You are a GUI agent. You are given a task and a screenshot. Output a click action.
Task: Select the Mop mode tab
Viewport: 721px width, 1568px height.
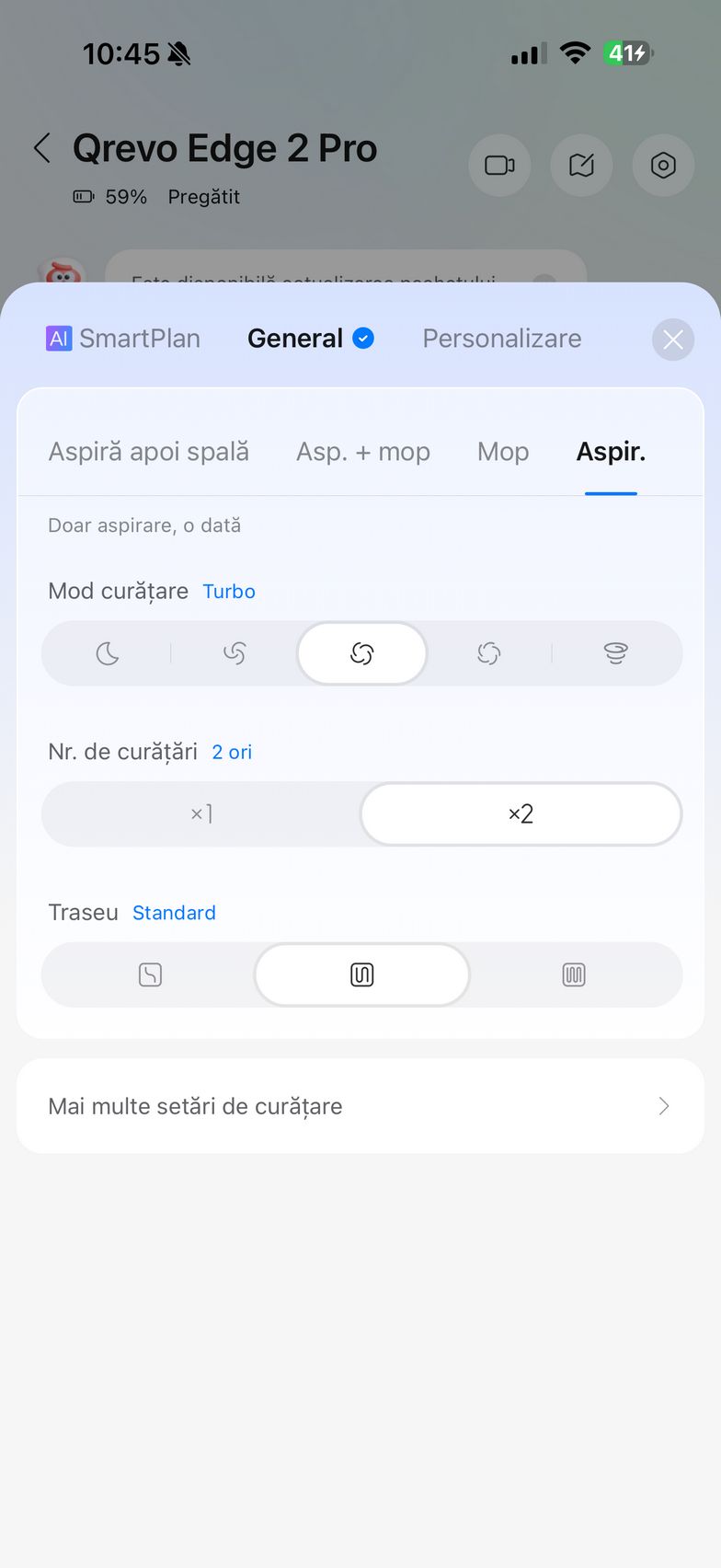[x=502, y=452]
